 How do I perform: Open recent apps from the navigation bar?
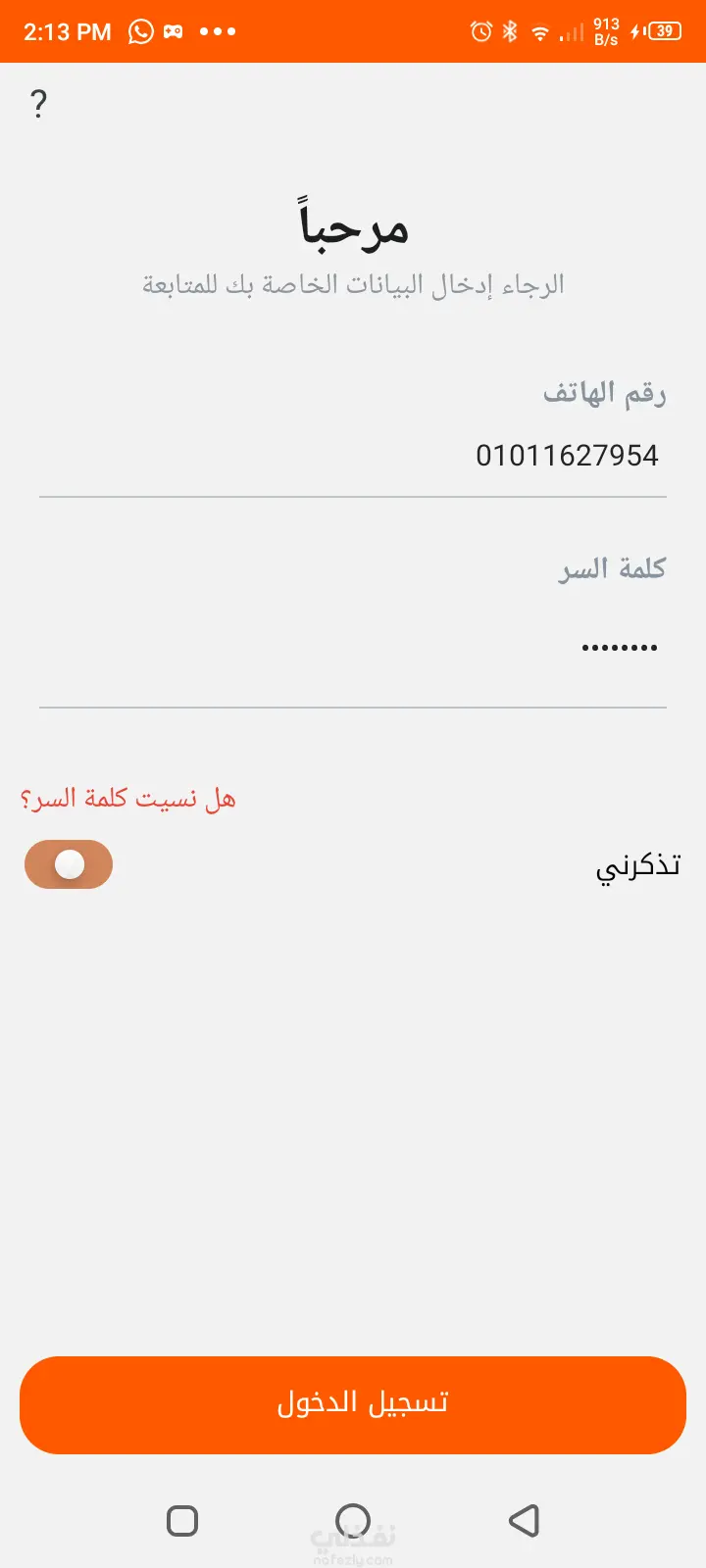click(x=182, y=1520)
